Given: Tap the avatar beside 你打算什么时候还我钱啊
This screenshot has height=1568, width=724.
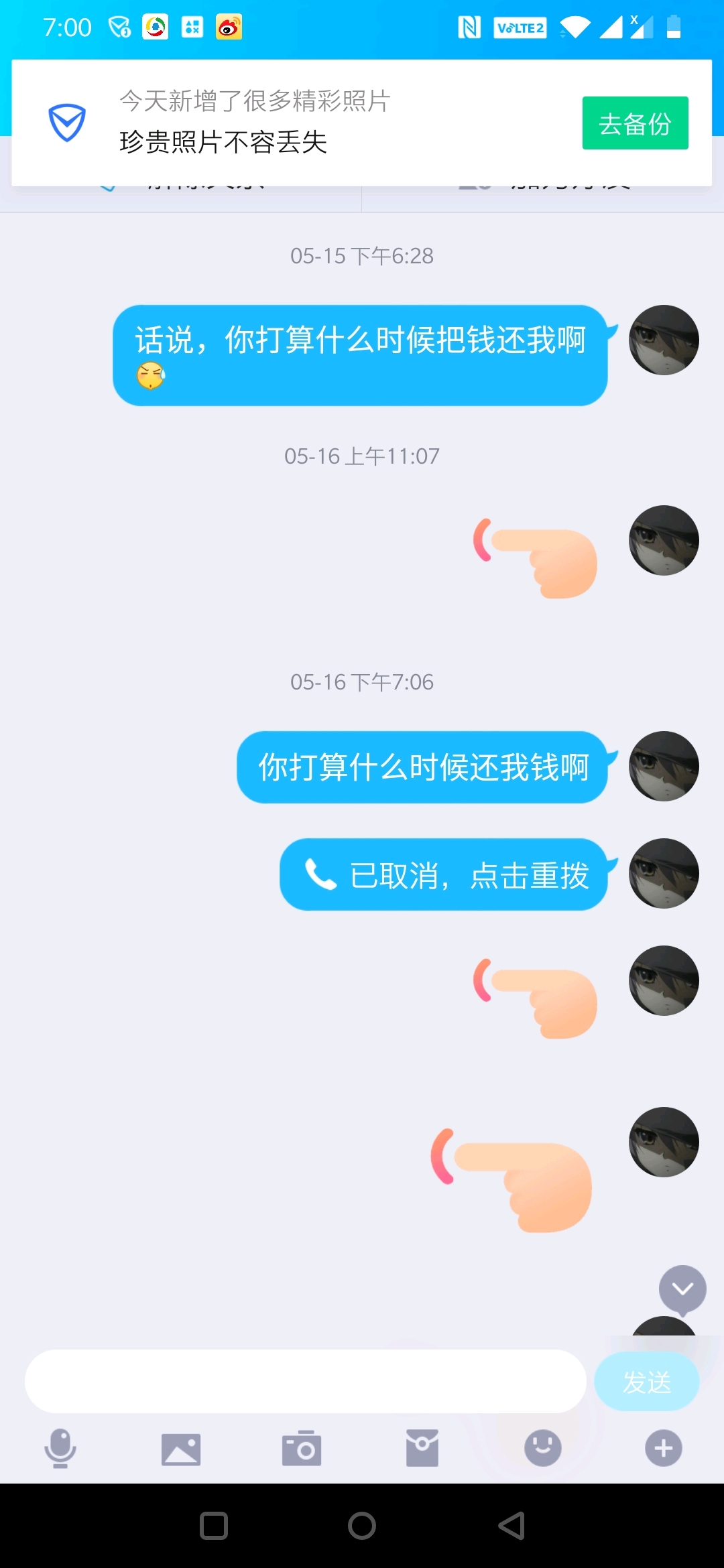Looking at the screenshot, I should (664, 766).
